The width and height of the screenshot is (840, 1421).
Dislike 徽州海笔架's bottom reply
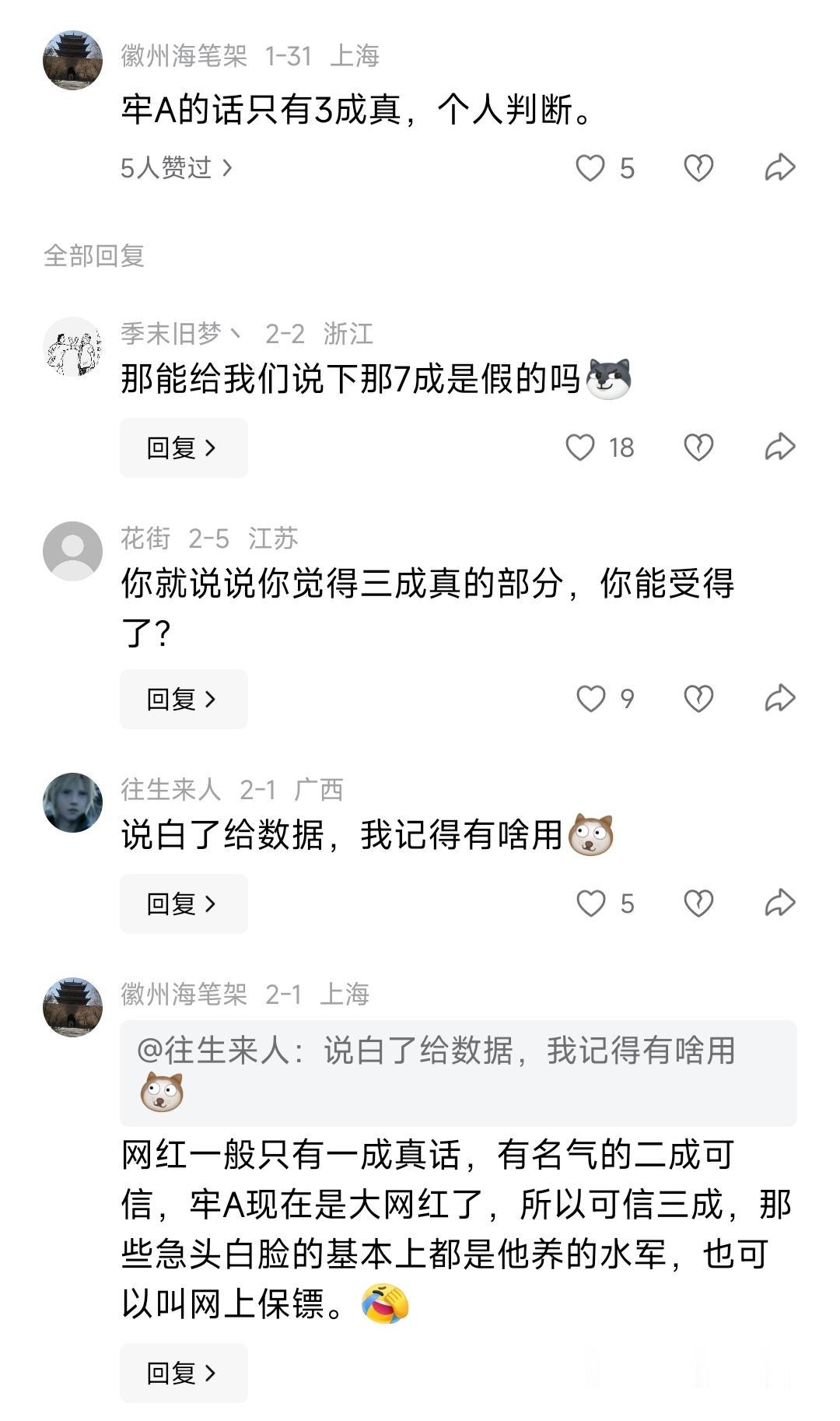pyautogui.click(x=699, y=1371)
